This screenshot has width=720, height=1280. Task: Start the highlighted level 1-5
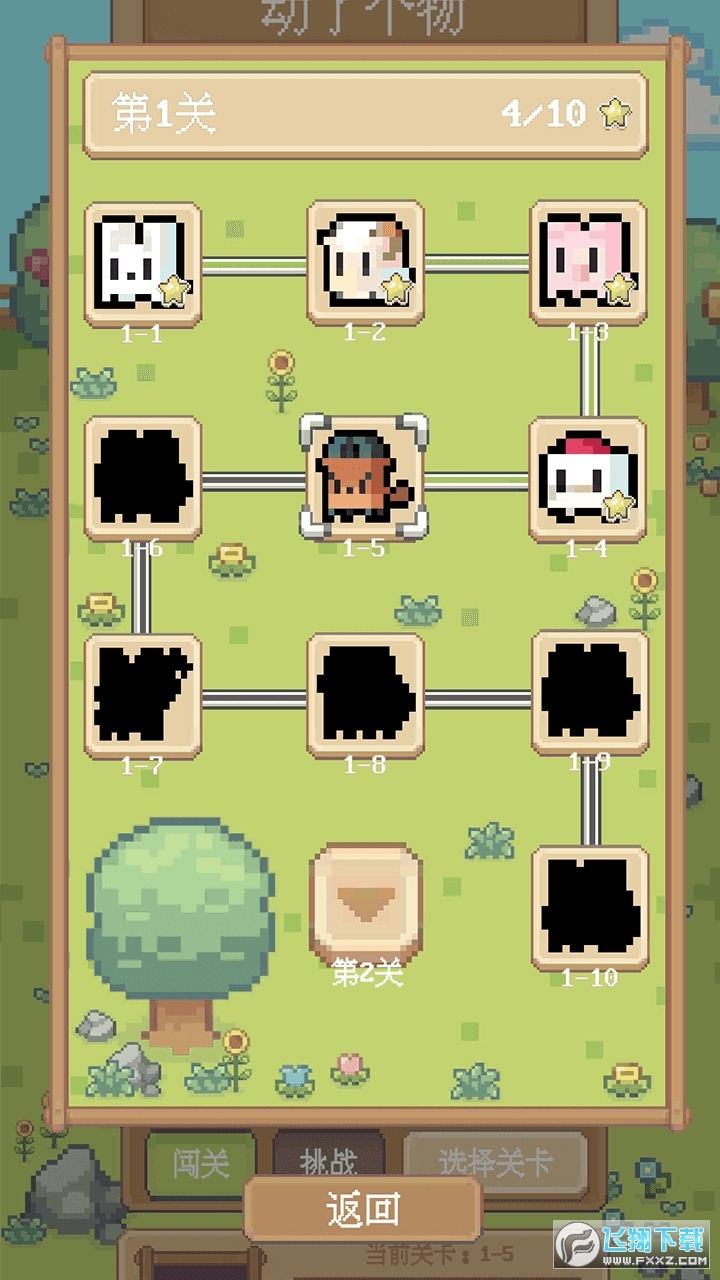(x=365, y=478)
